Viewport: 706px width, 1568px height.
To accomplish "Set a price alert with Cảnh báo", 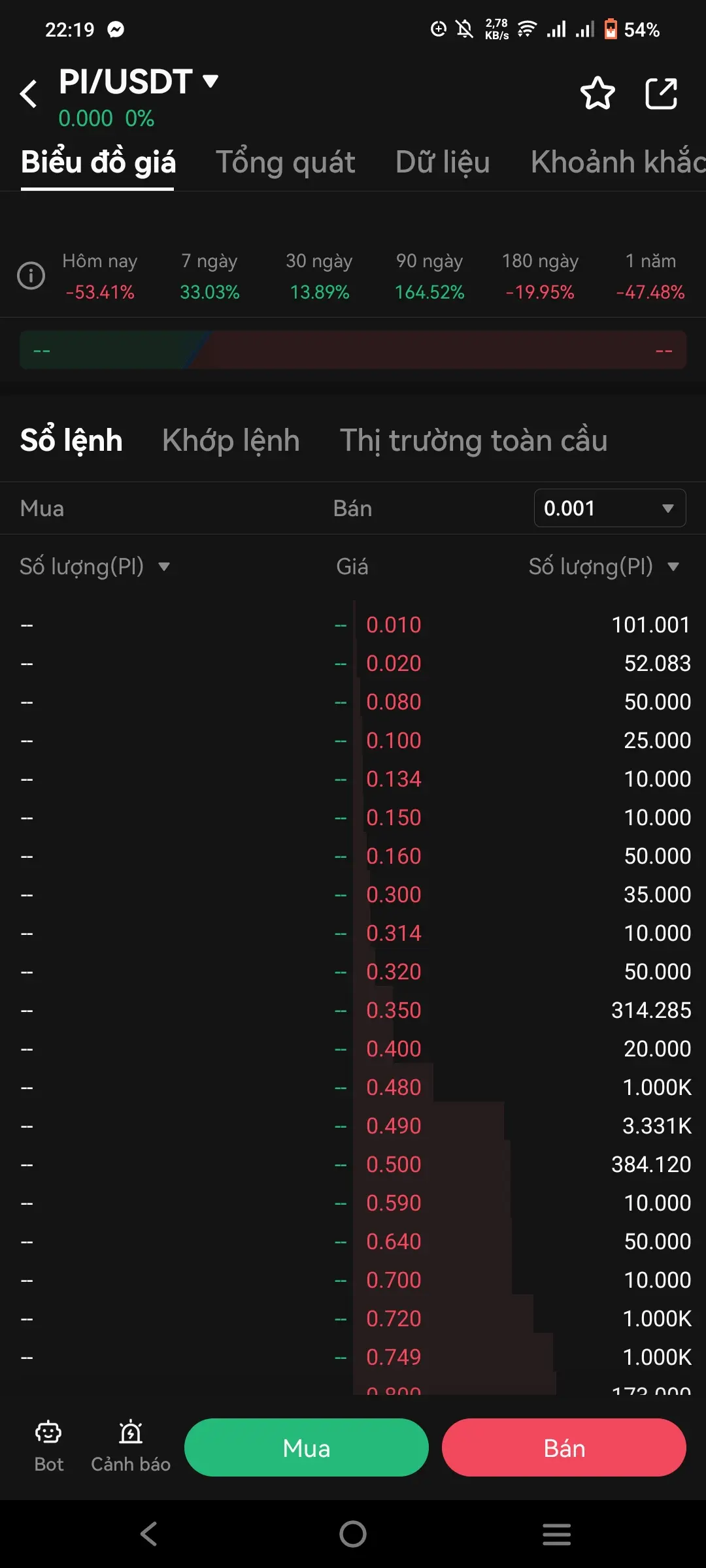I will pyautogui.click(x=131, y=1446).
